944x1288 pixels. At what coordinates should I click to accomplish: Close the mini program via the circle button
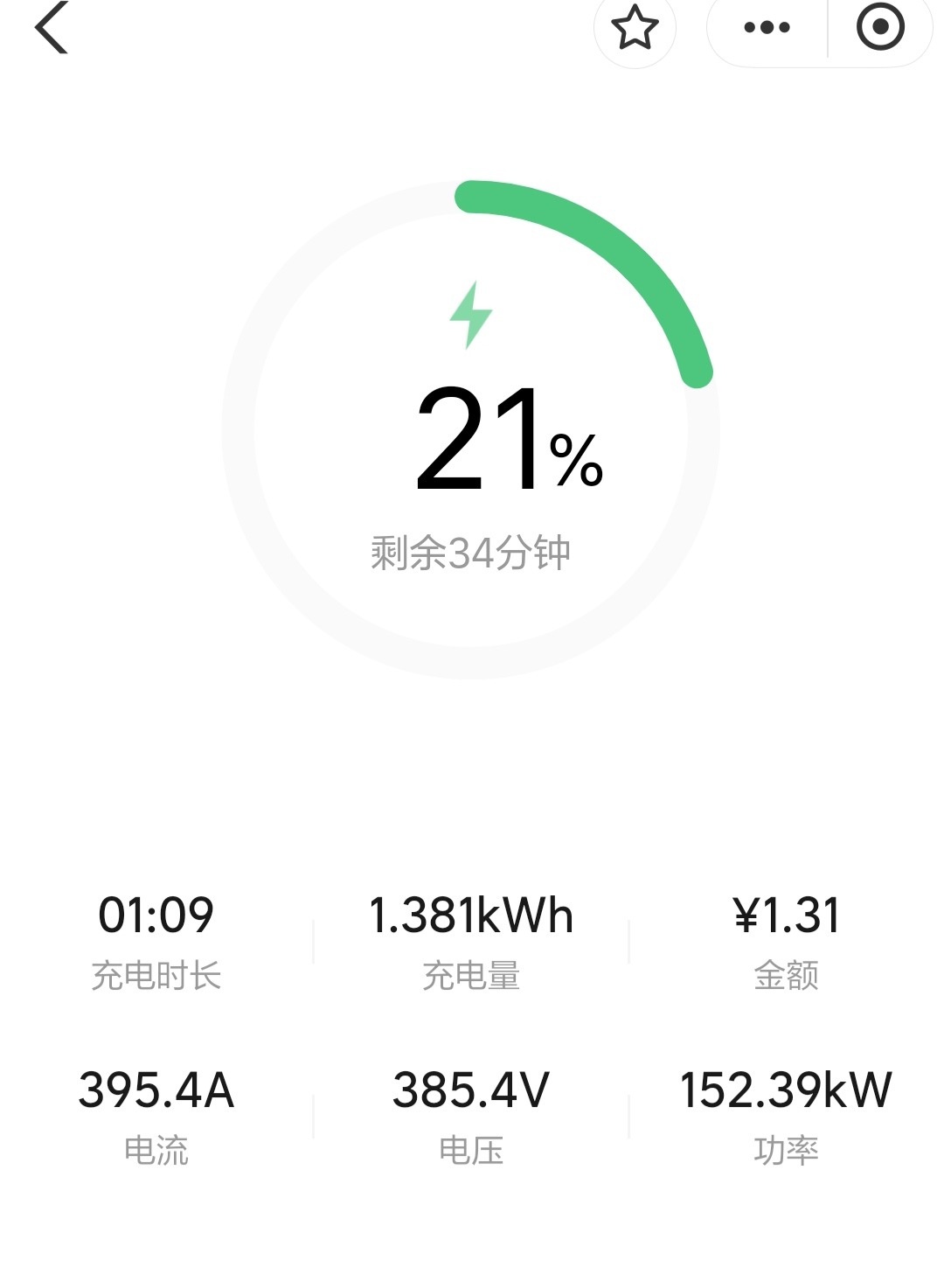(880, 28)
